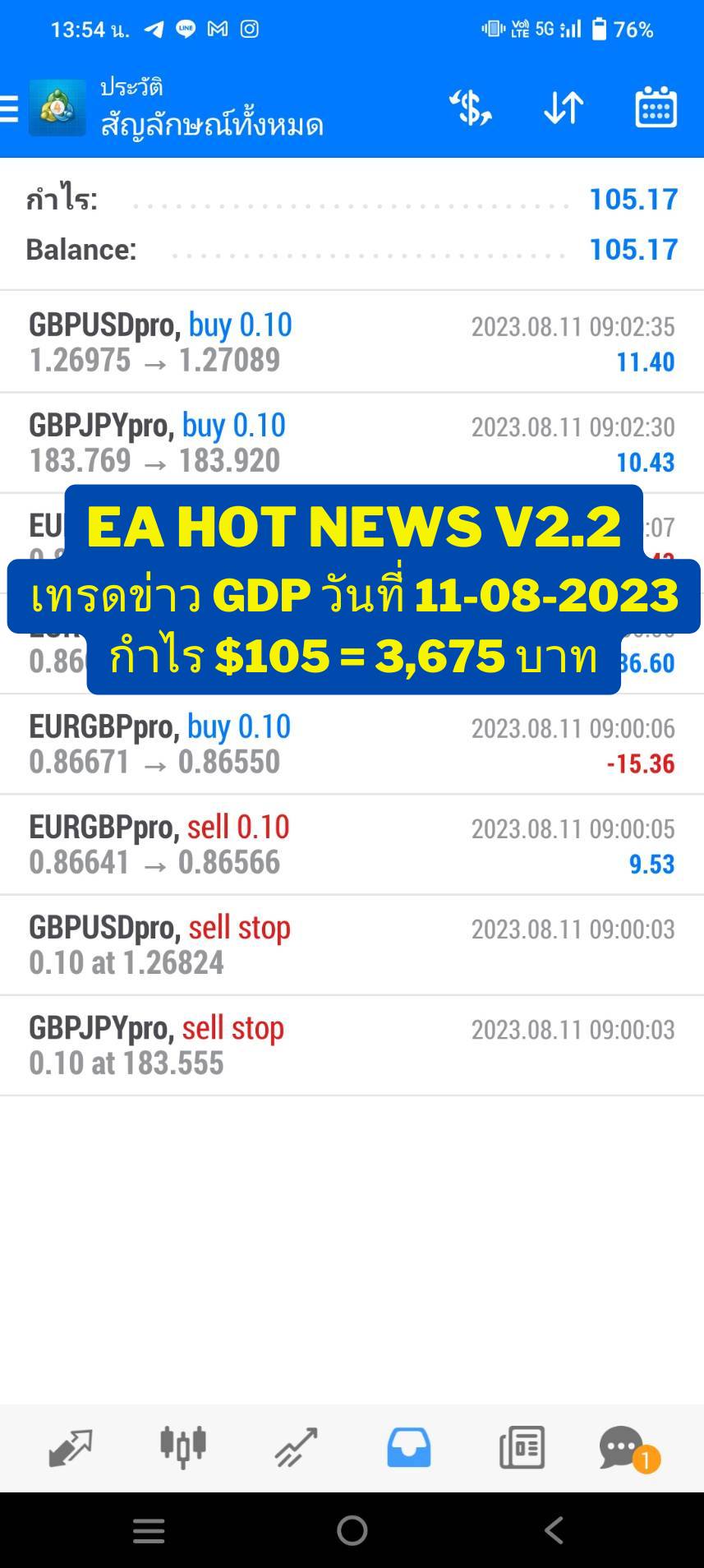The height and width of the screenshot is (1568, 704).
Task: Switch to the Trade tab
Action: point(296,1448)
